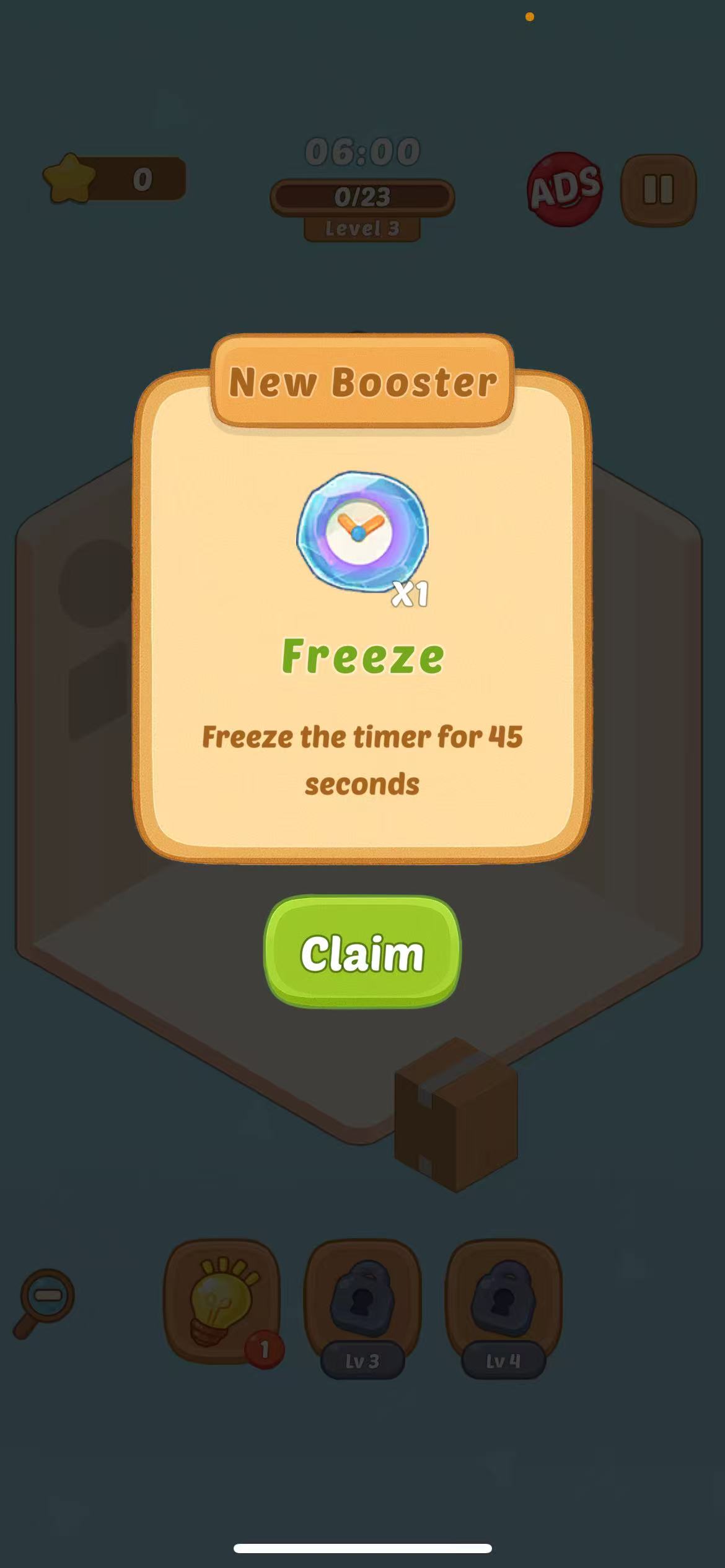Claim the Freeze booster reward
This screenshot has height=1568, width=725.
tap(362, 954)
